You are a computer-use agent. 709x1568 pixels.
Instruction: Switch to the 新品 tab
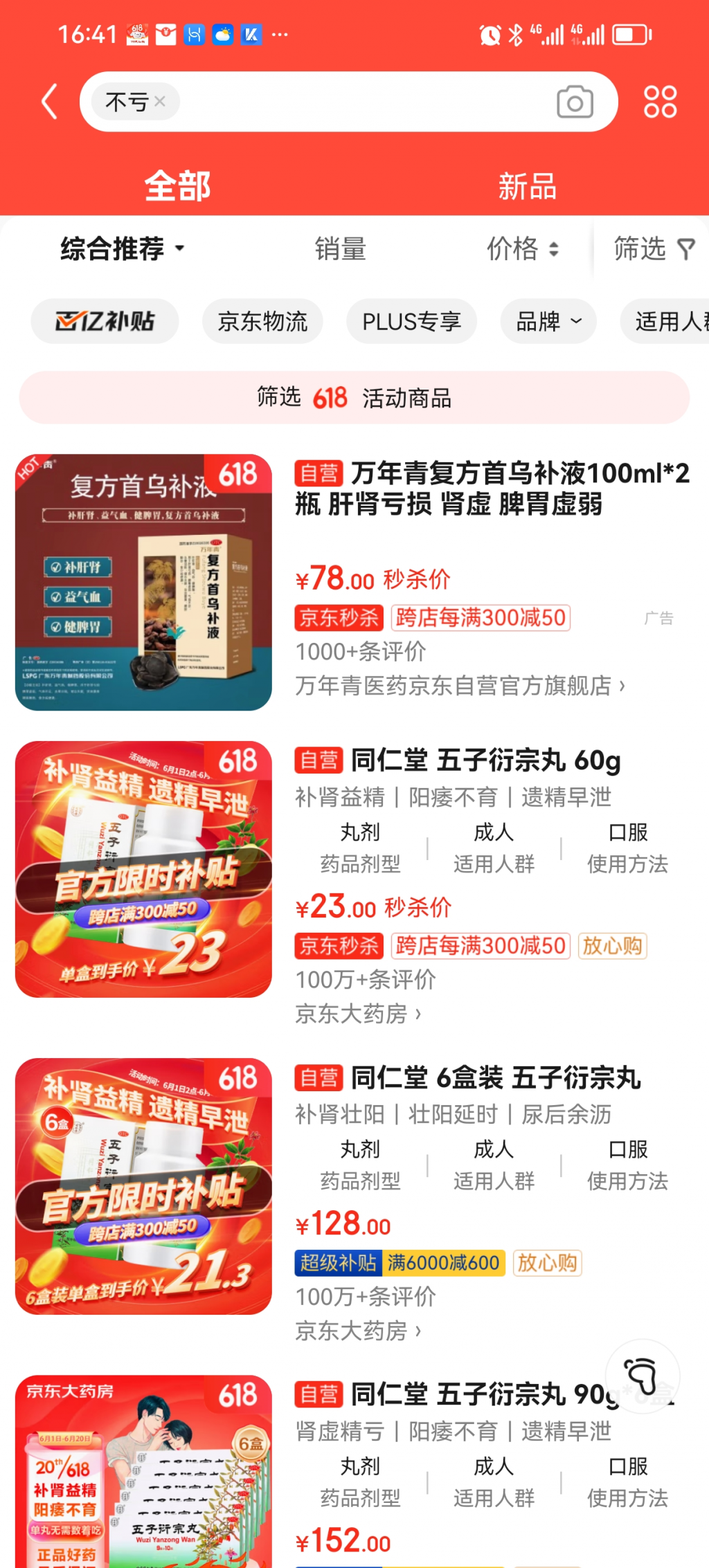tap(528, 187)
